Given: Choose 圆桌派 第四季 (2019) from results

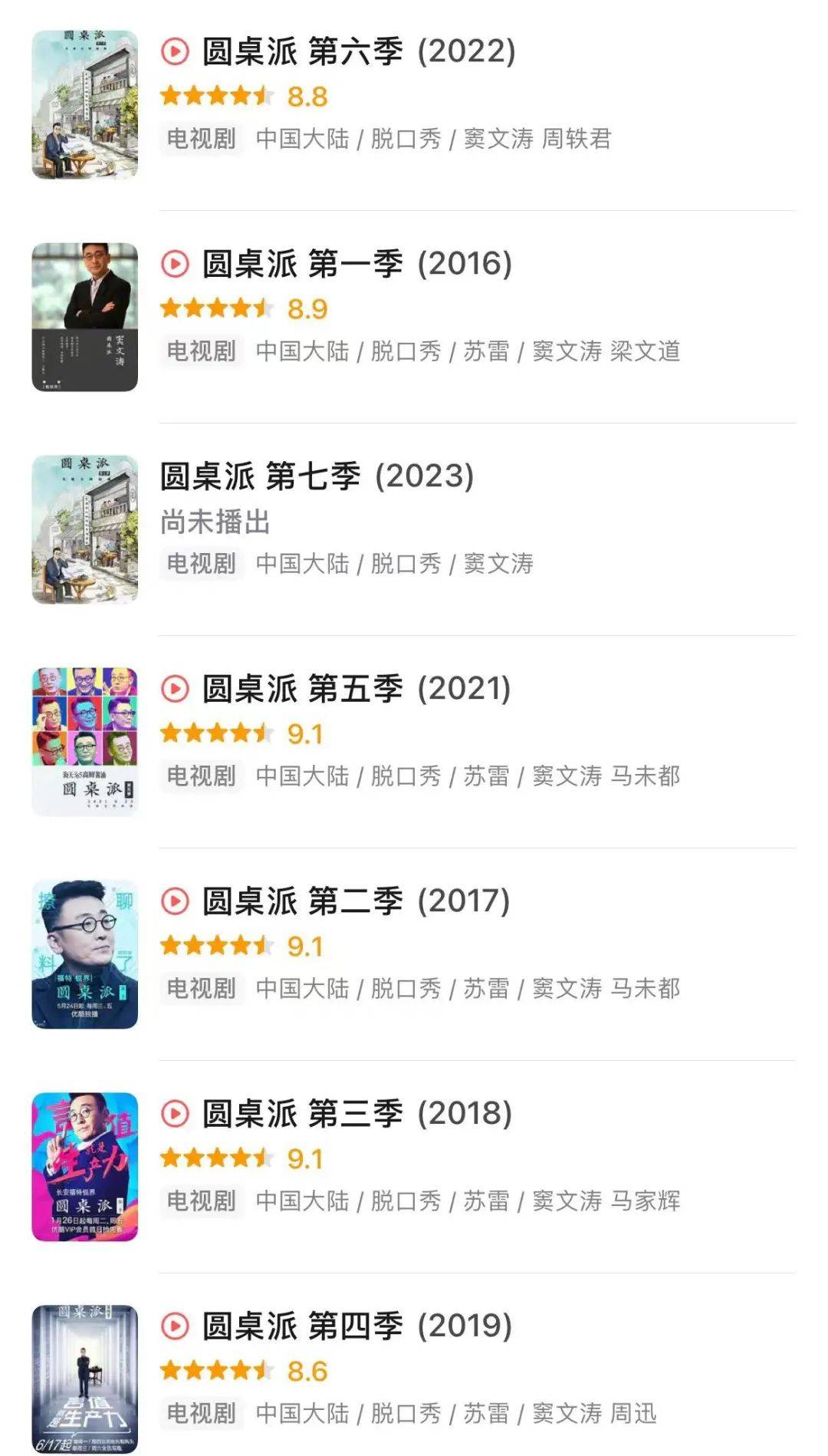Looking at the screenshot, I should point(356,1326).
